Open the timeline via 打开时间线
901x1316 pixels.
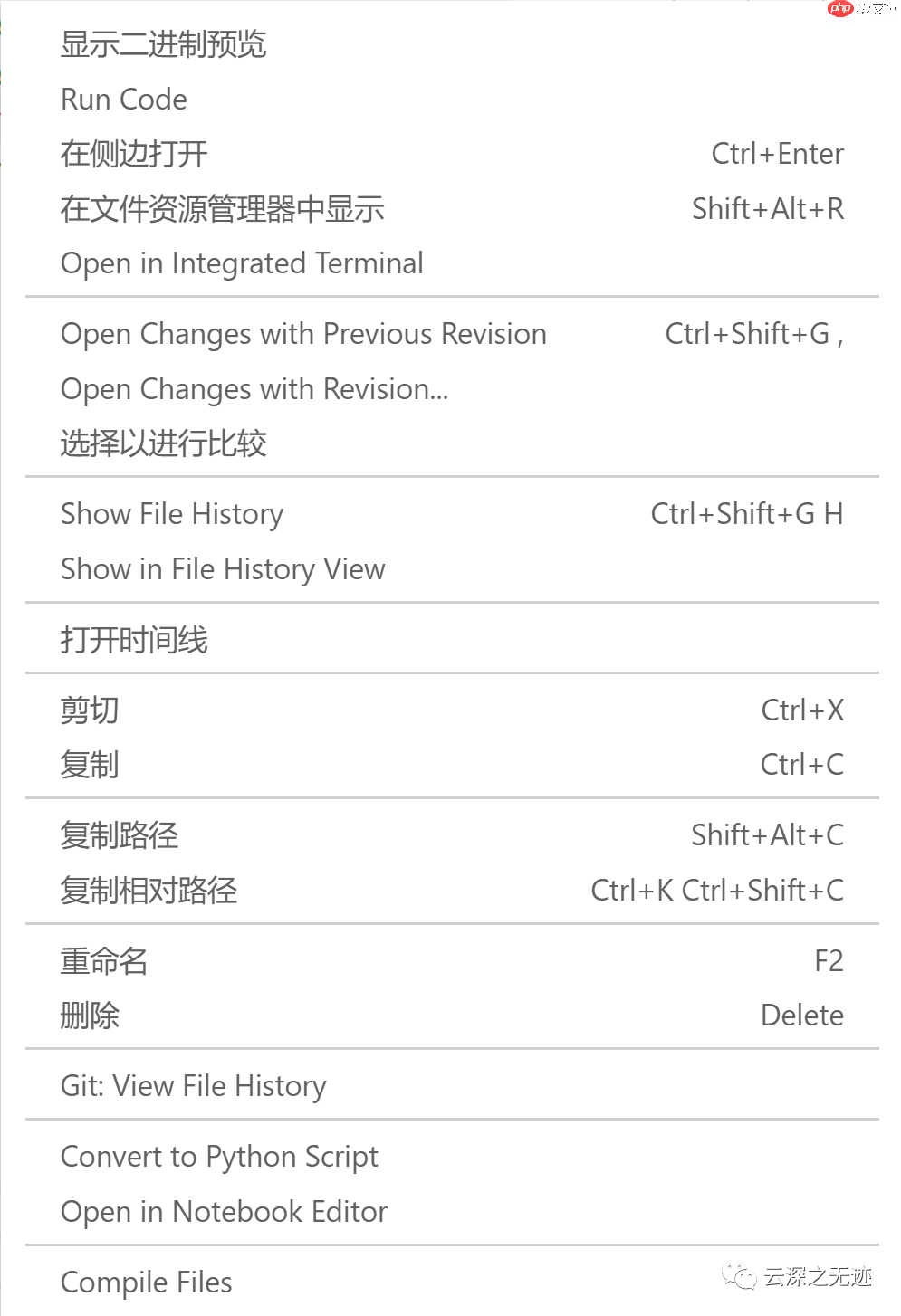(x=134, y=640)
